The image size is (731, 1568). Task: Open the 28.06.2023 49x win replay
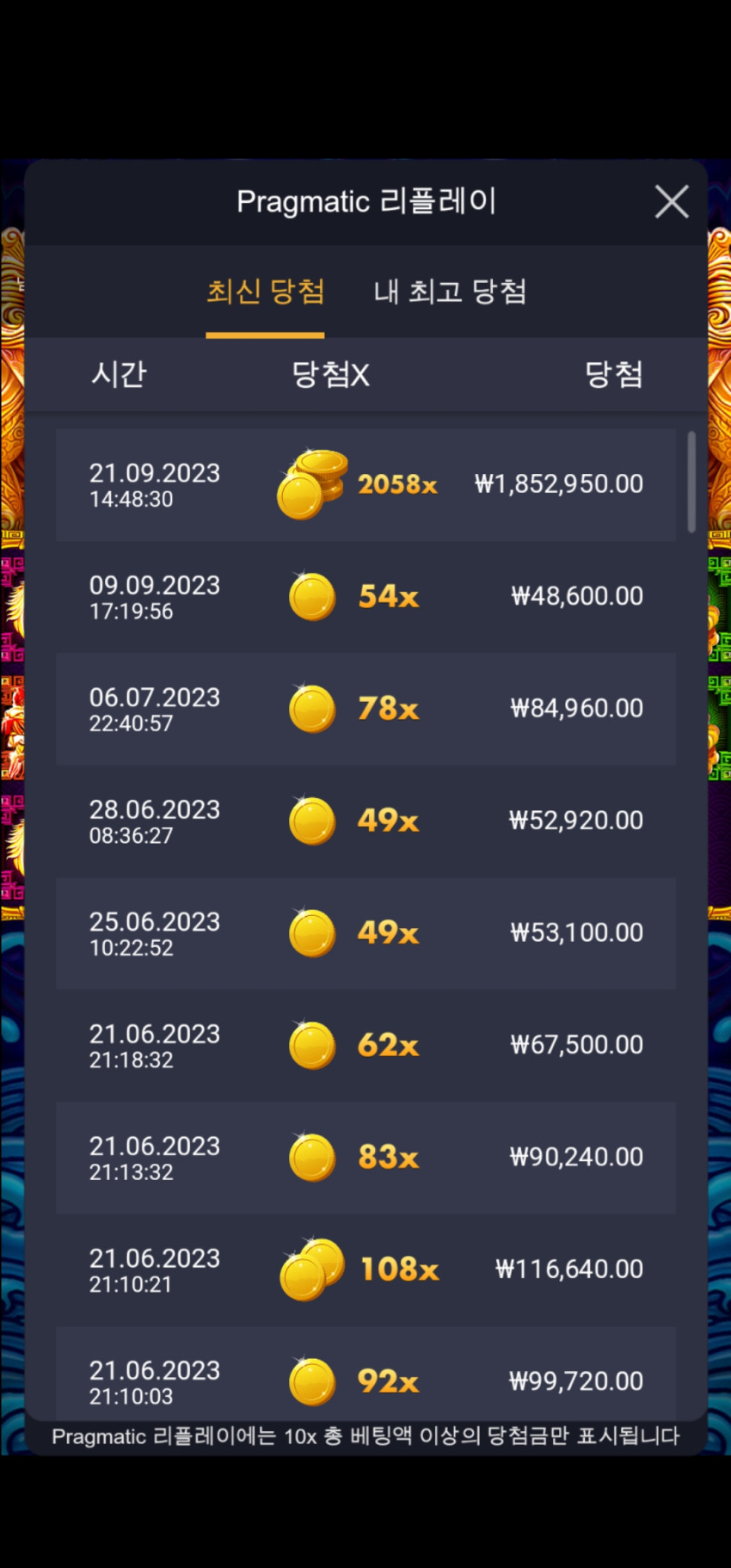[x=365, y=821]
